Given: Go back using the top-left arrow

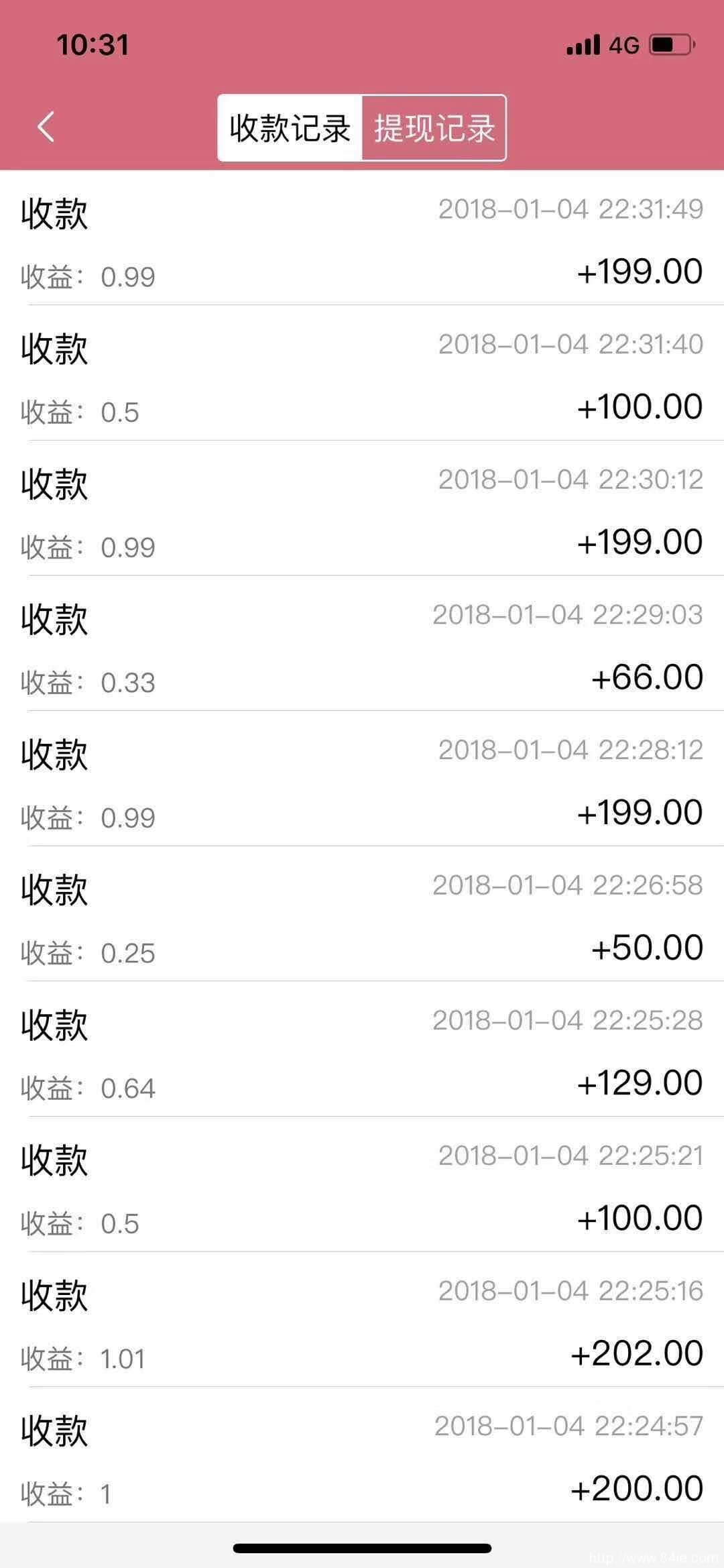Looking at the screenshot, I should [46, 127].
